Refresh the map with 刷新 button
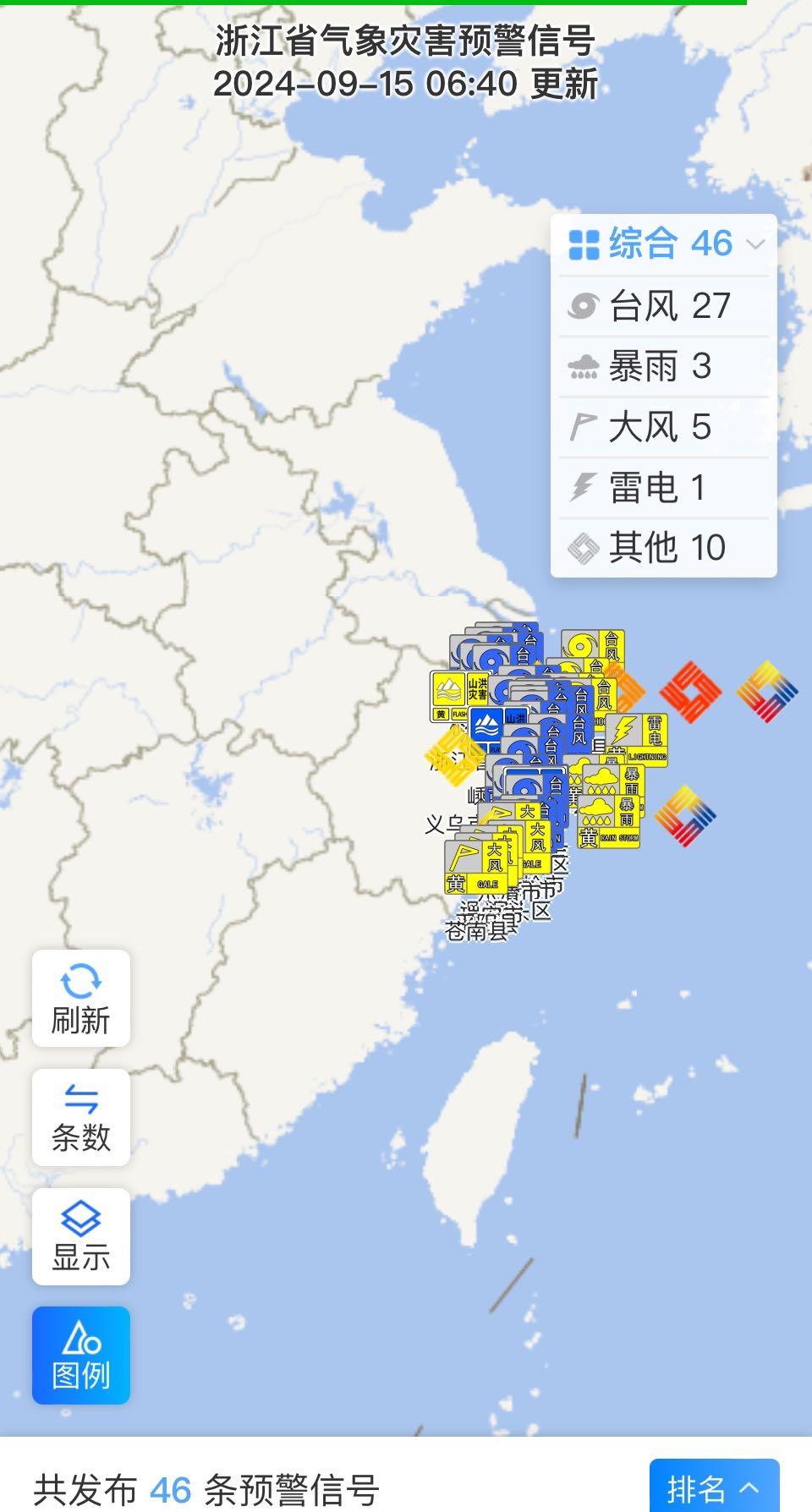 (x=81, y=999)
